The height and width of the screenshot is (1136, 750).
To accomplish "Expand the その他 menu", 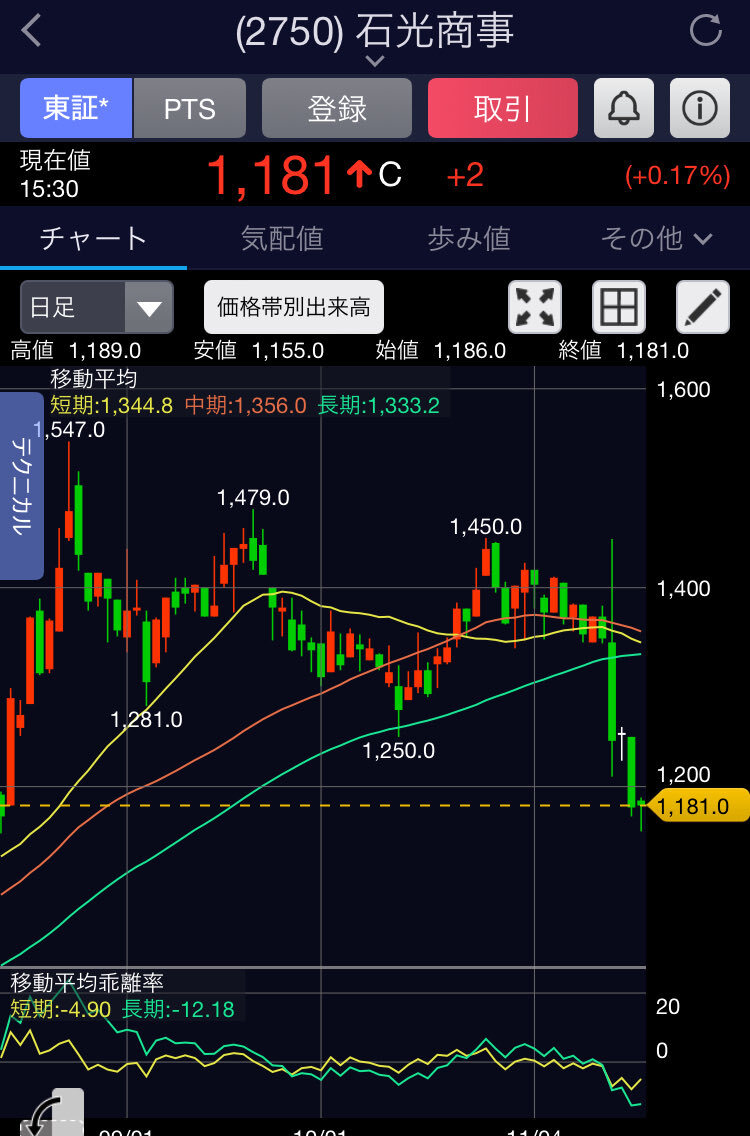I will pos(657,238).
